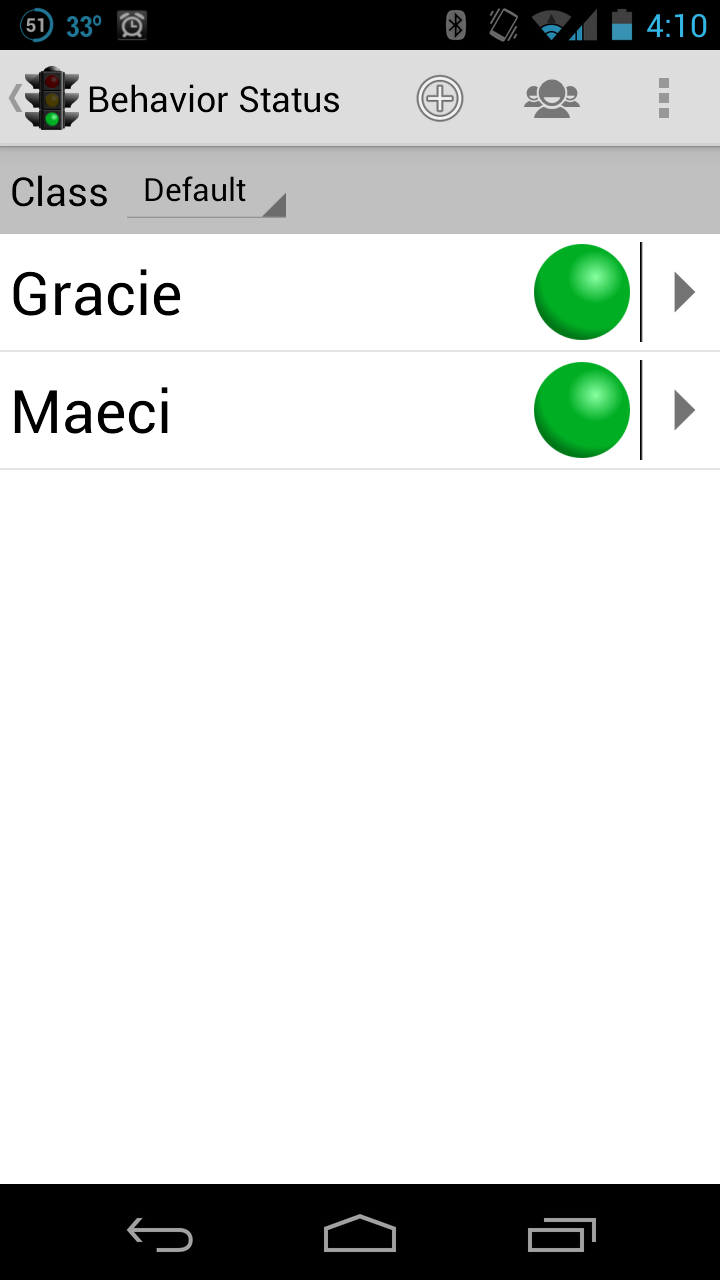
Task: Open the overflow menu with three dots
Action: [x=663, y=98]
